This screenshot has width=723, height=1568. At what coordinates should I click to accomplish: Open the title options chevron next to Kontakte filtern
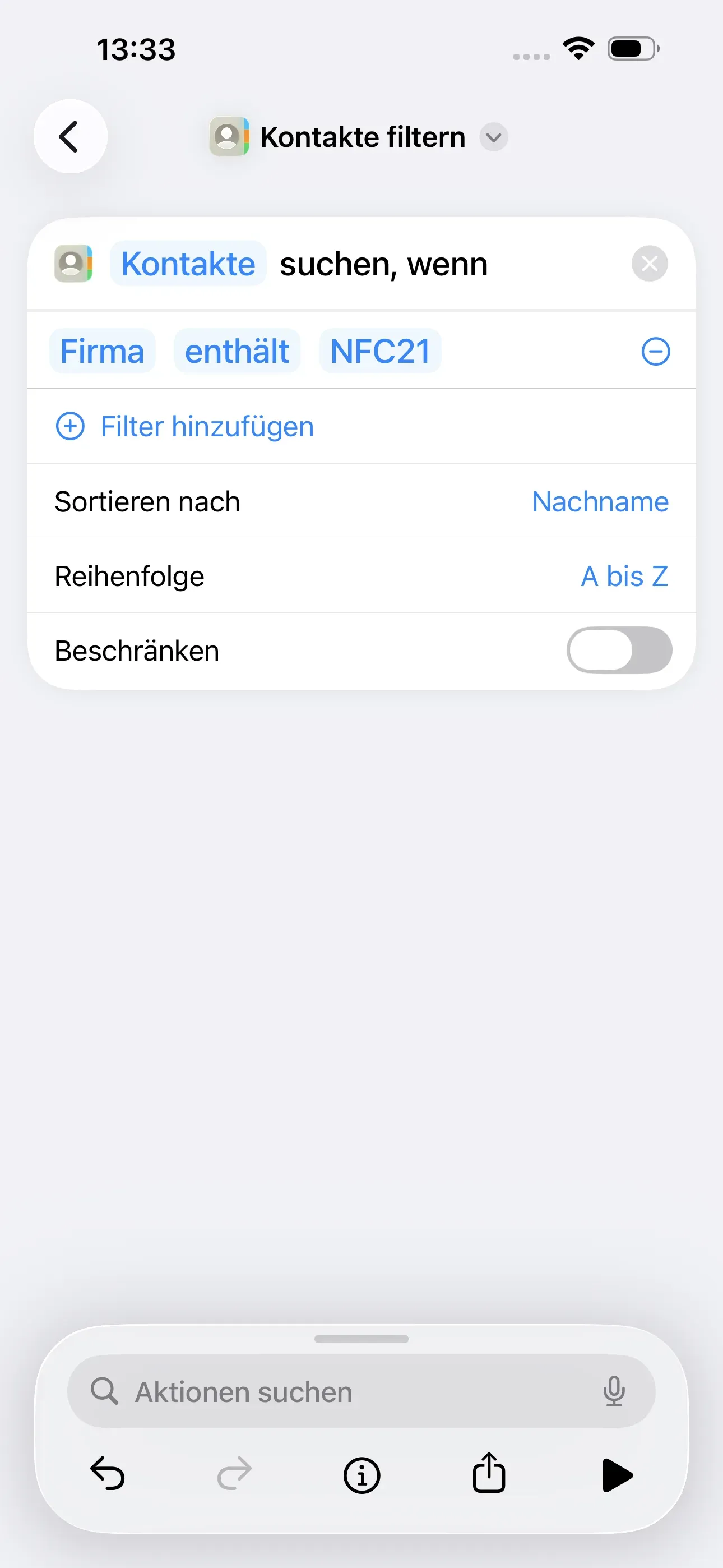(x=494, y=137)
